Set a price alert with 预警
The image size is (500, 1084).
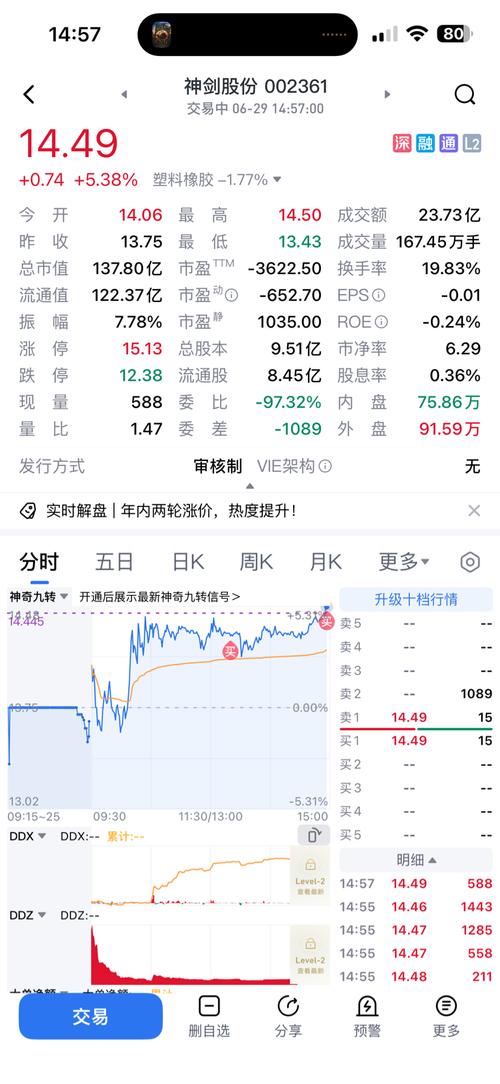click(x=367, y=1016)
